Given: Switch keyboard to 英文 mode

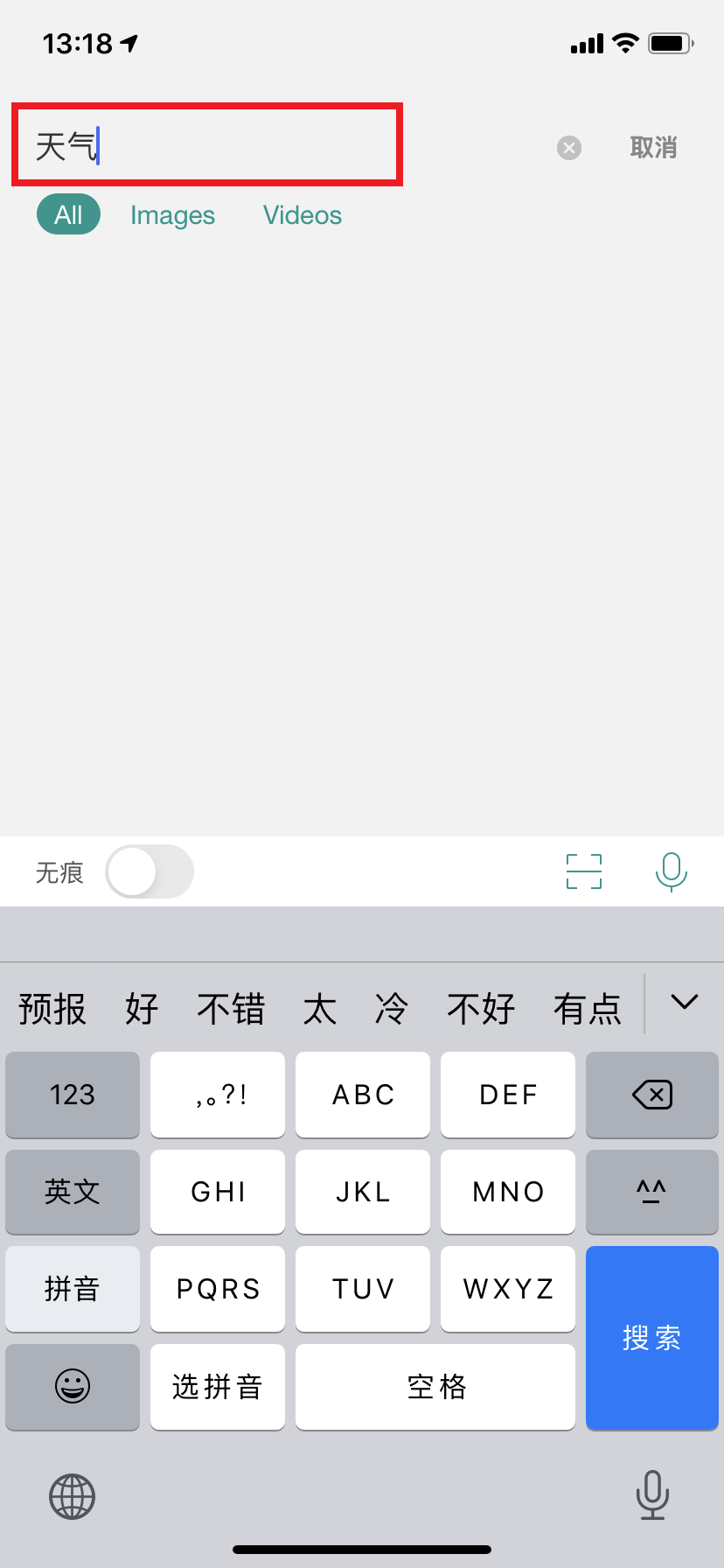Looking at the screenshot, I should [x=72, y=1192].
